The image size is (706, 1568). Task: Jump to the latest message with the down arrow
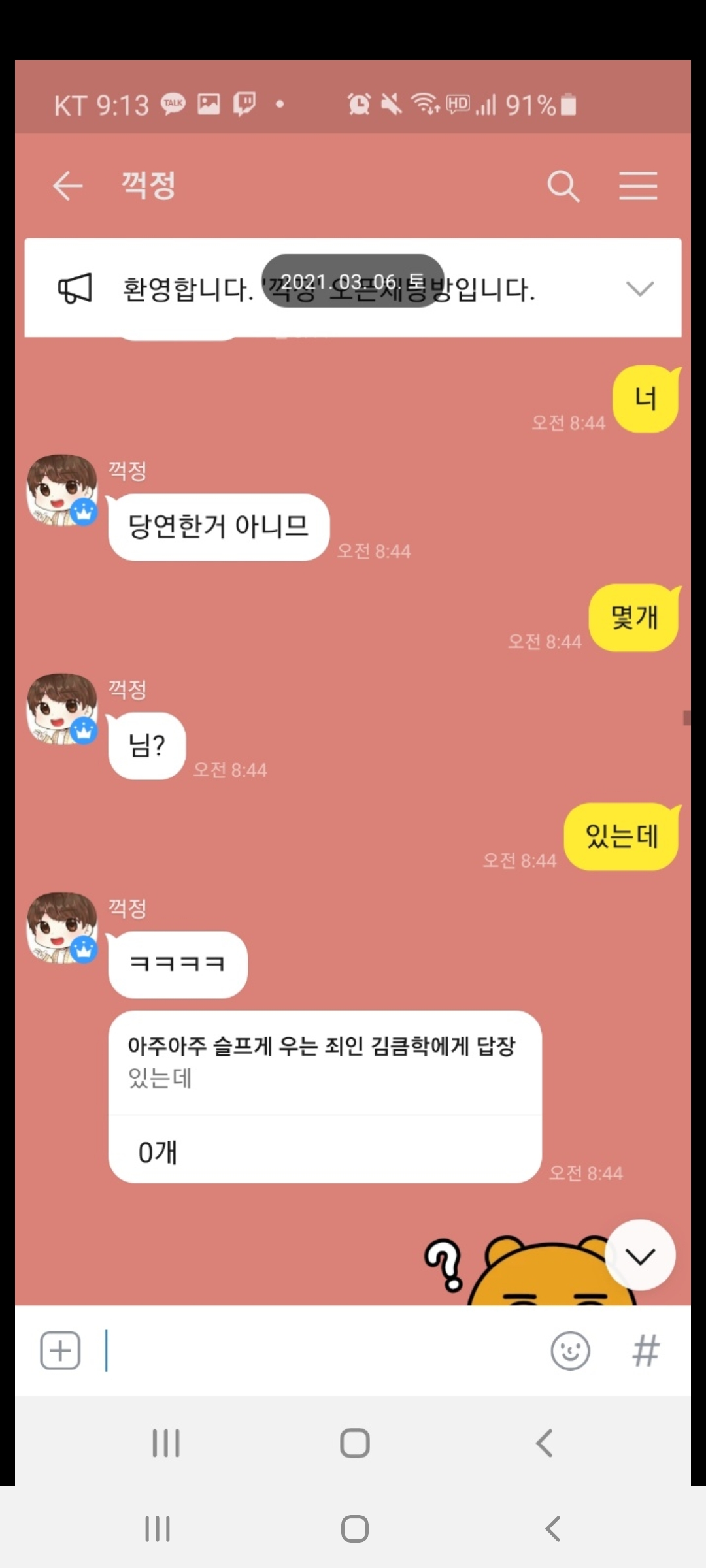(x=640, y=1256)
